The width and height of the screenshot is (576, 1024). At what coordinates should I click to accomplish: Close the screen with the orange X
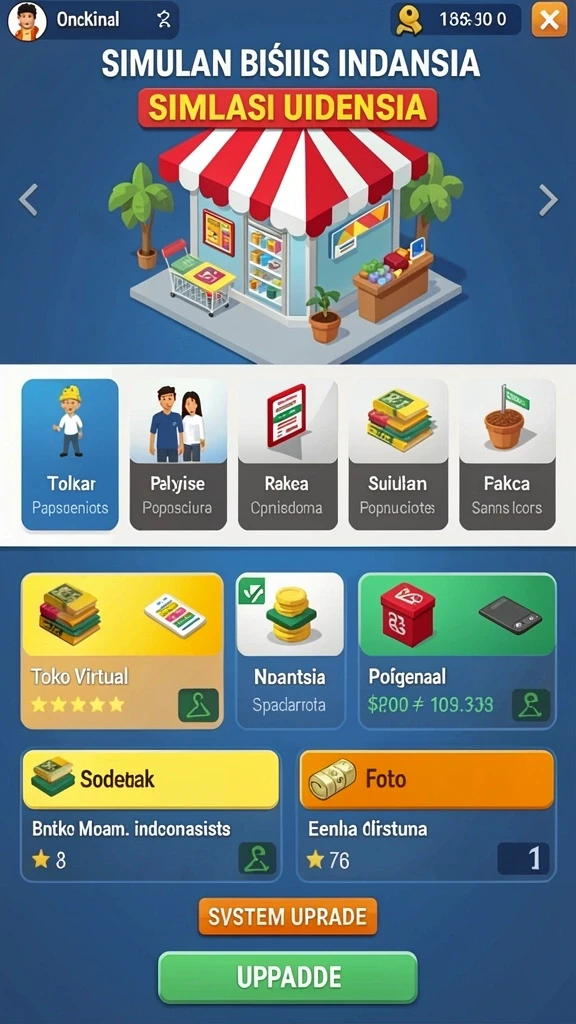pyautogui.click(x=549, y=20)
